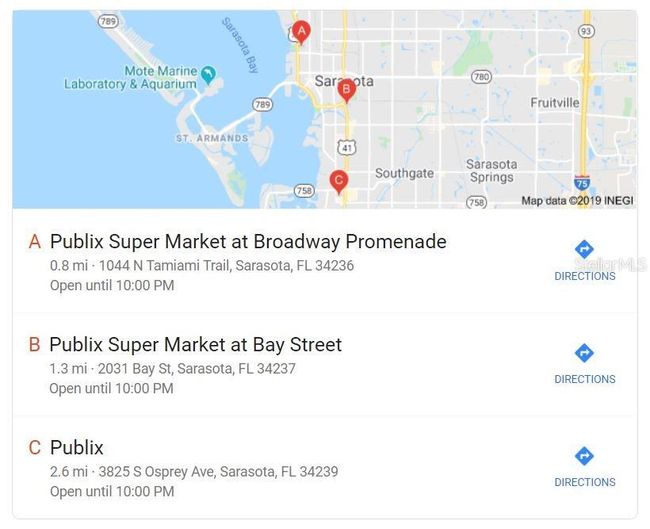This screenshot has height=529, width=650.
Task: Select map pin C near Southgate
Action: 338,181
